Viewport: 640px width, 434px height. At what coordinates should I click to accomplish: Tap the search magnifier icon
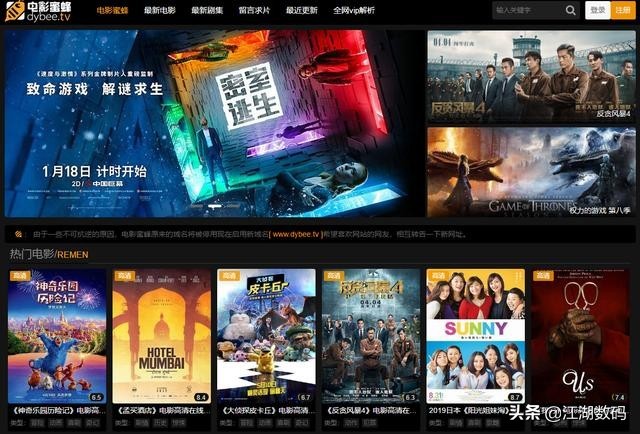pos(571,10)
